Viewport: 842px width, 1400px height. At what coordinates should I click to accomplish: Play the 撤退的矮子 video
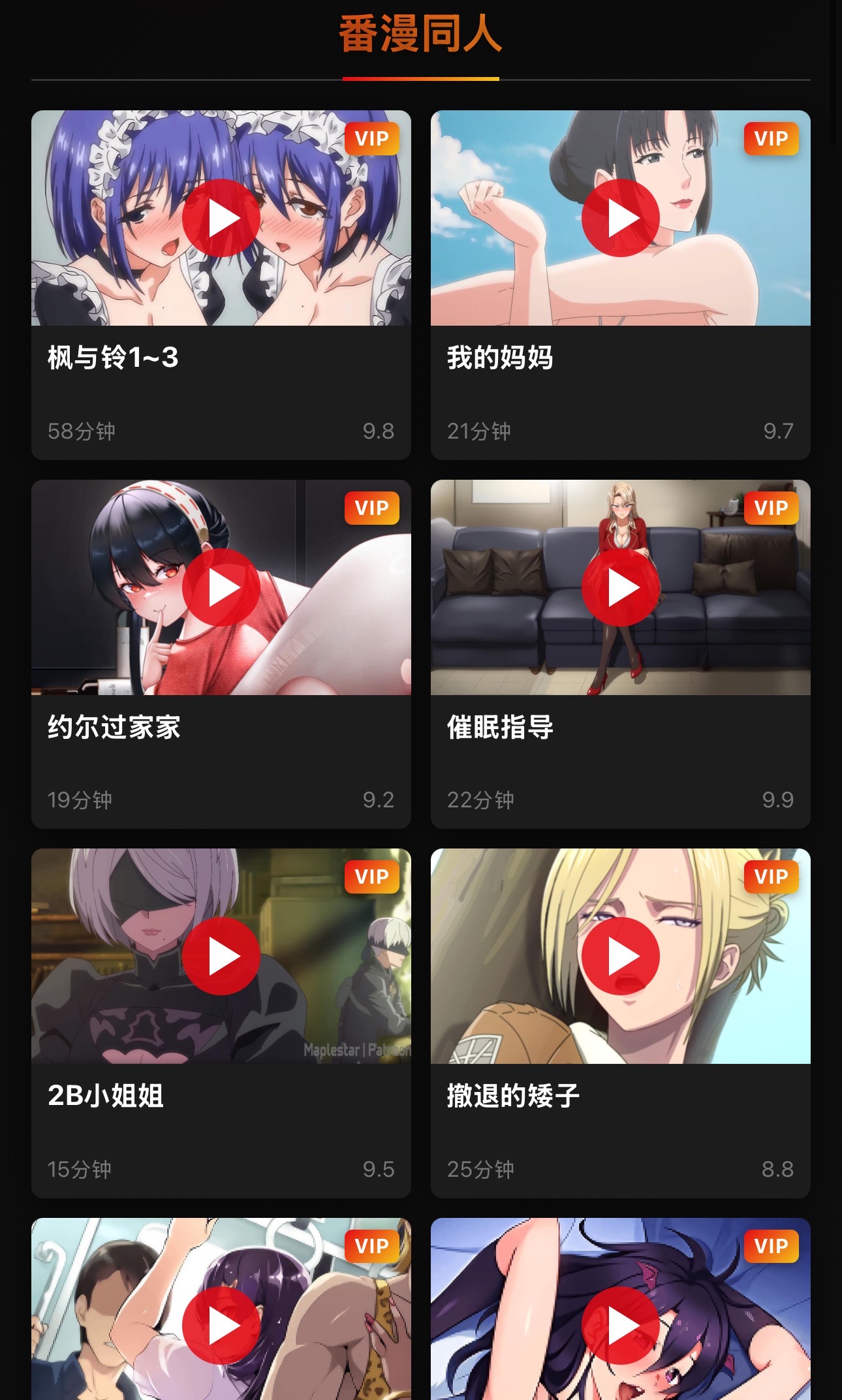620,956
